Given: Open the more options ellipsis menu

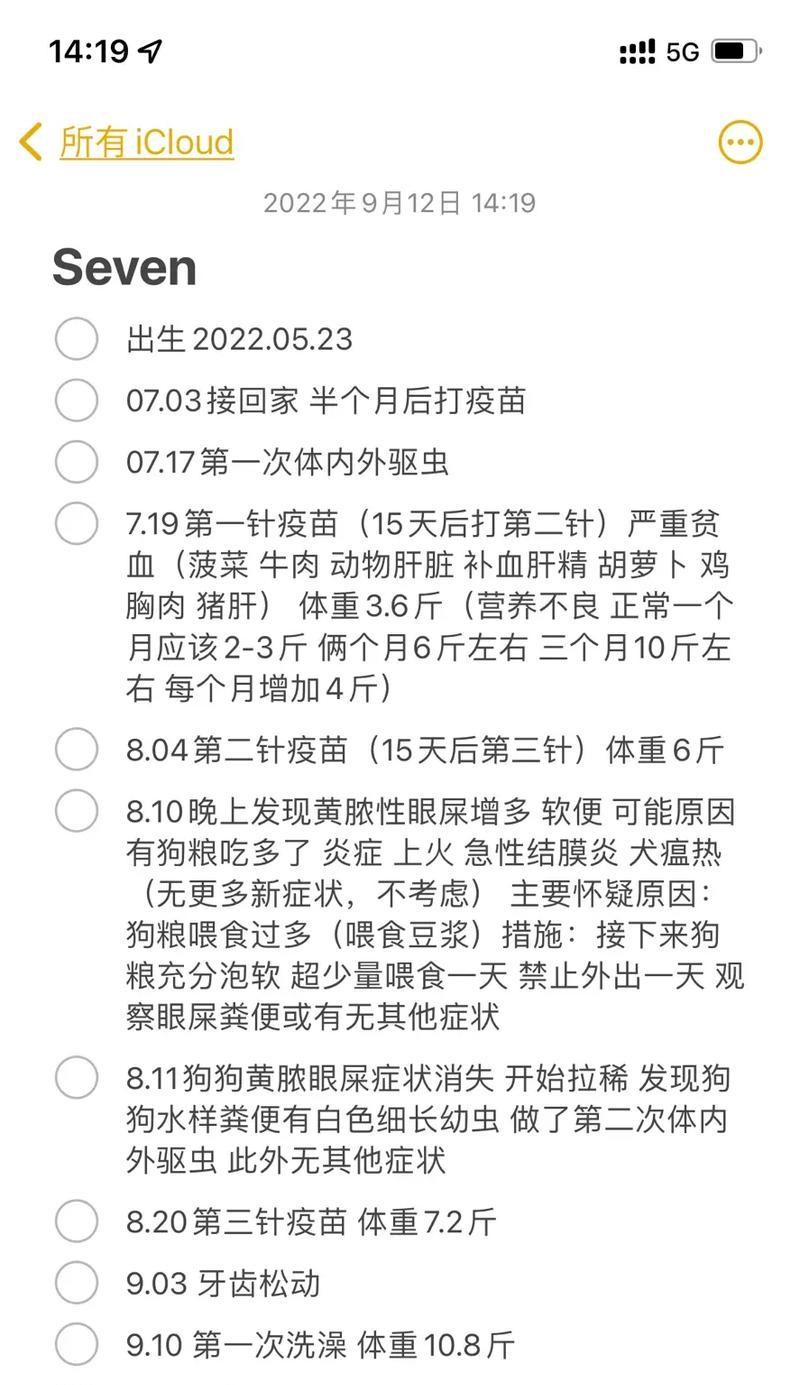Looking at the screenshot, I should click(x=740, y=142).
